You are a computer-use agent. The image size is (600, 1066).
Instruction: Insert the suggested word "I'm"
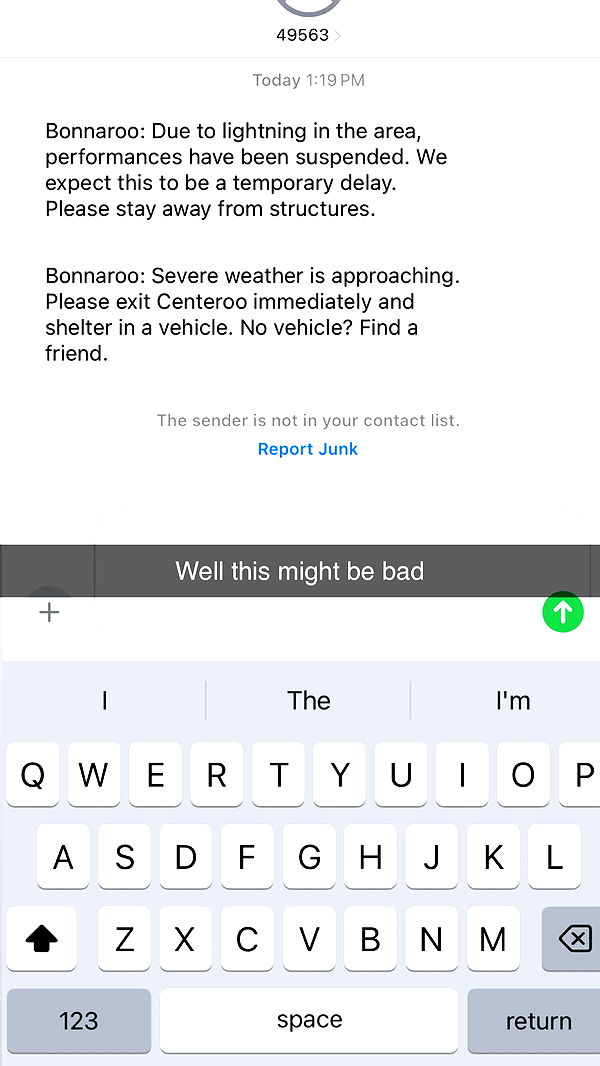pos(512,701)
